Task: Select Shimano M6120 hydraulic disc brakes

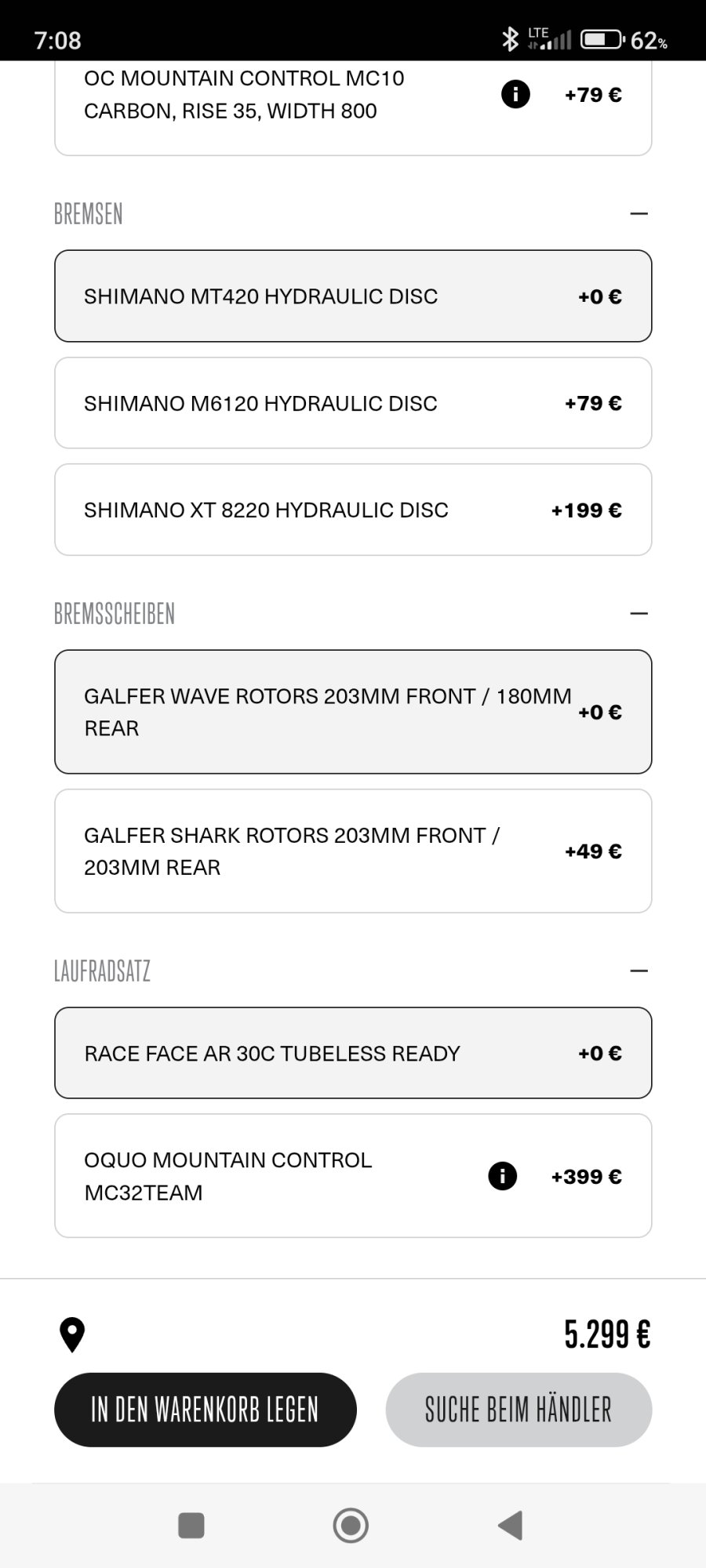Action: (x=352, y=402)
